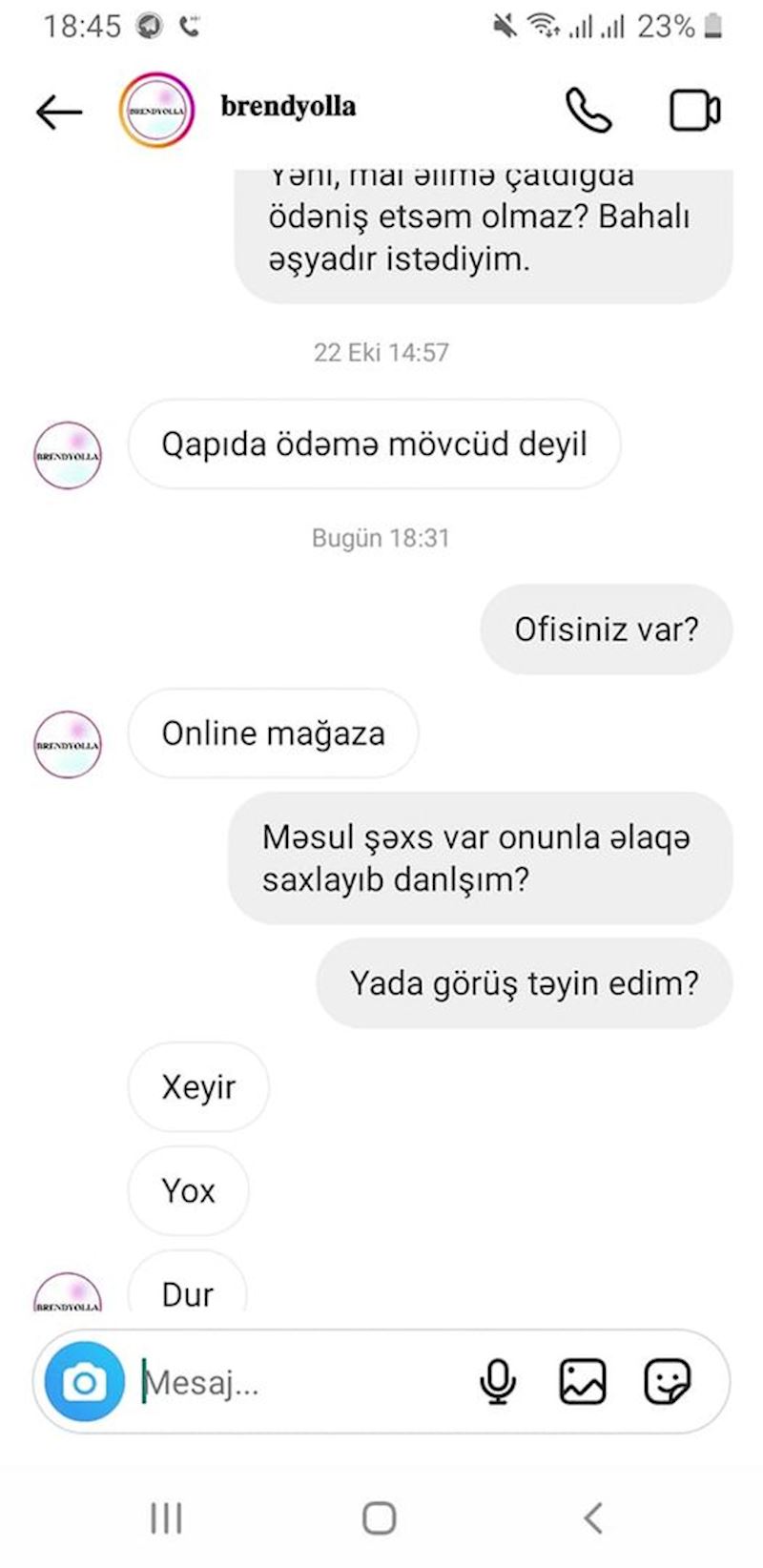Open the camera from the message bar

pyautogui.click(x=85, y=1382)
